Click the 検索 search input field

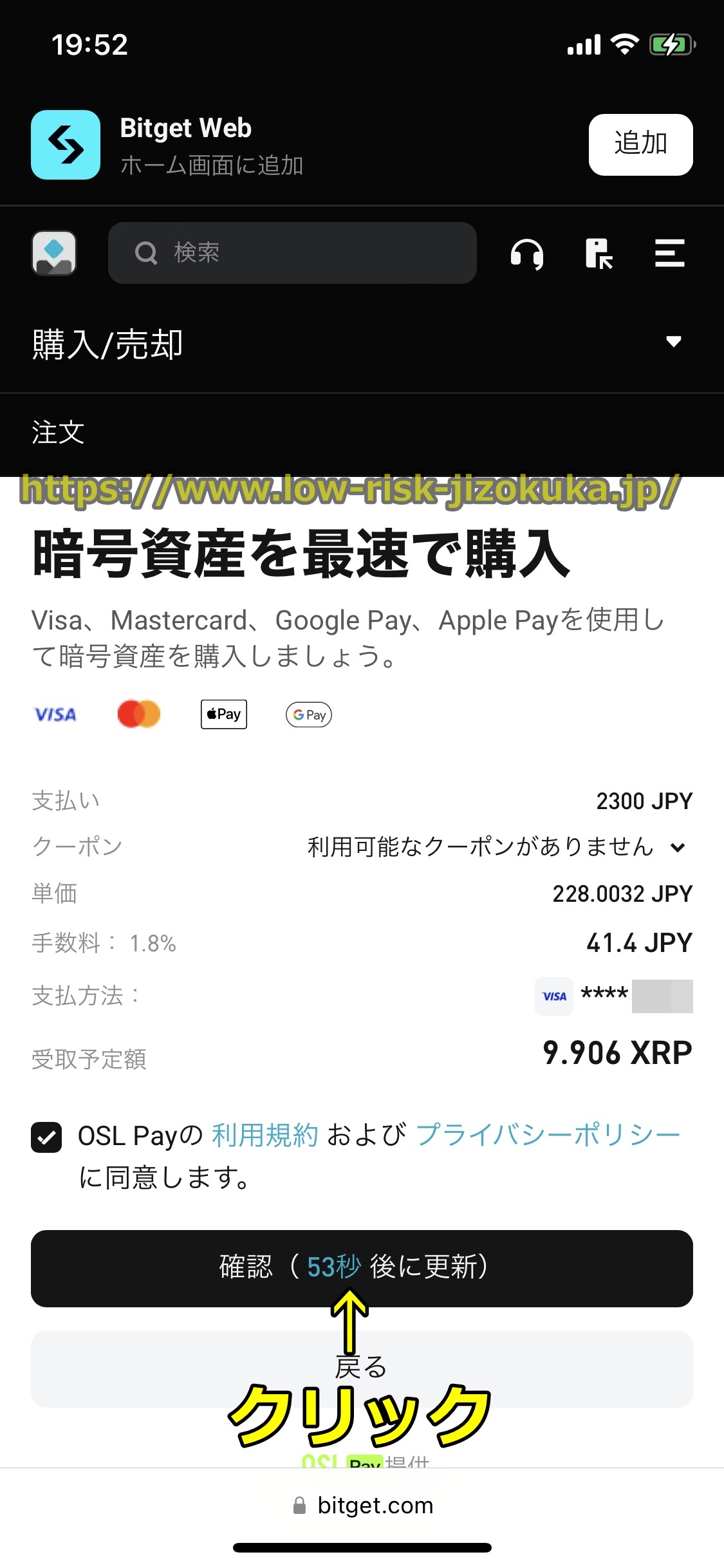(x=292, y=252)
